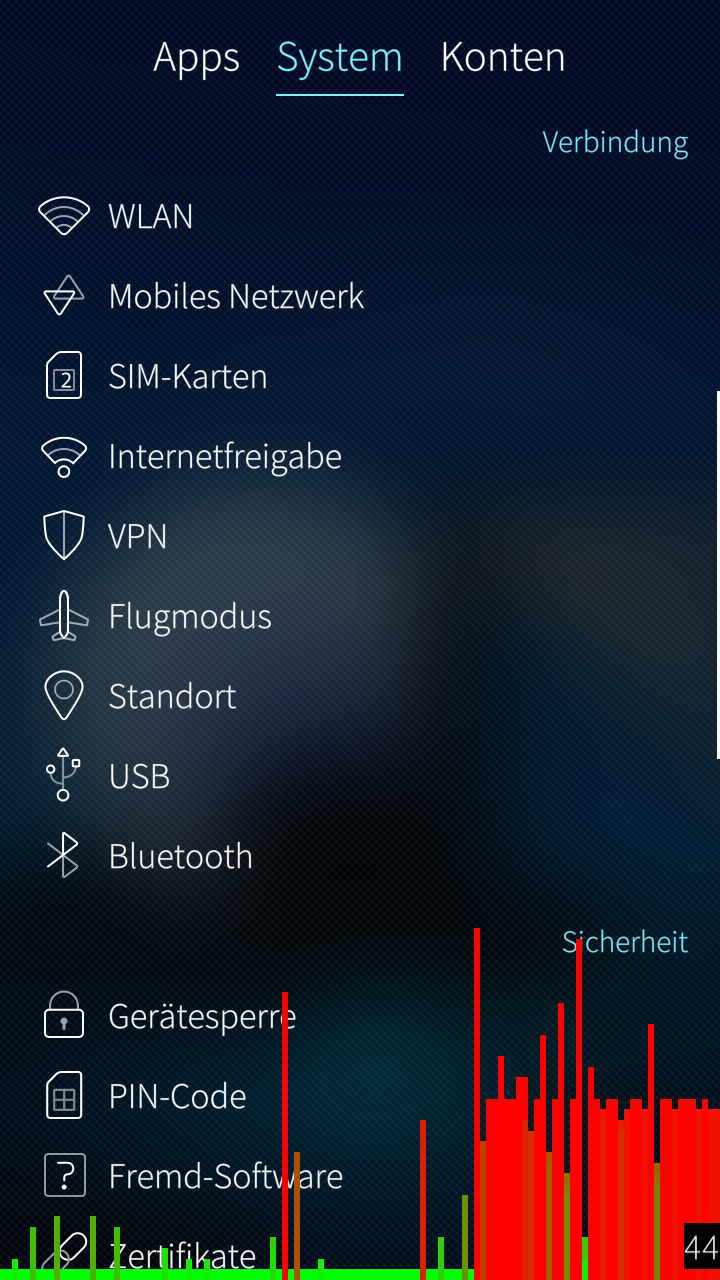The image size is (720, 1280).
Task: Open Standort settings
Action: (x=172, y=697)
